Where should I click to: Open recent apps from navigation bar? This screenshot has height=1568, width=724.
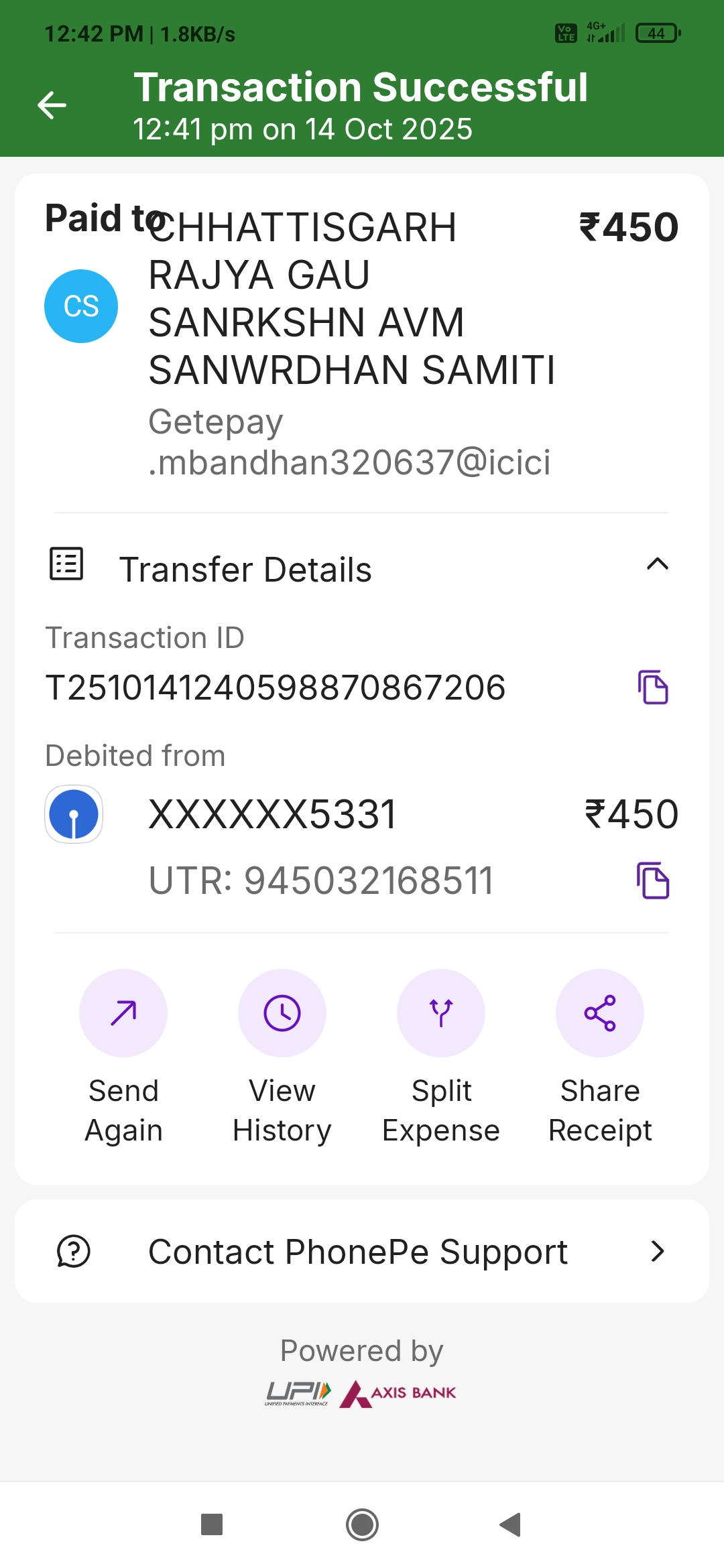pyautogui.click(x=212, y=1525)
